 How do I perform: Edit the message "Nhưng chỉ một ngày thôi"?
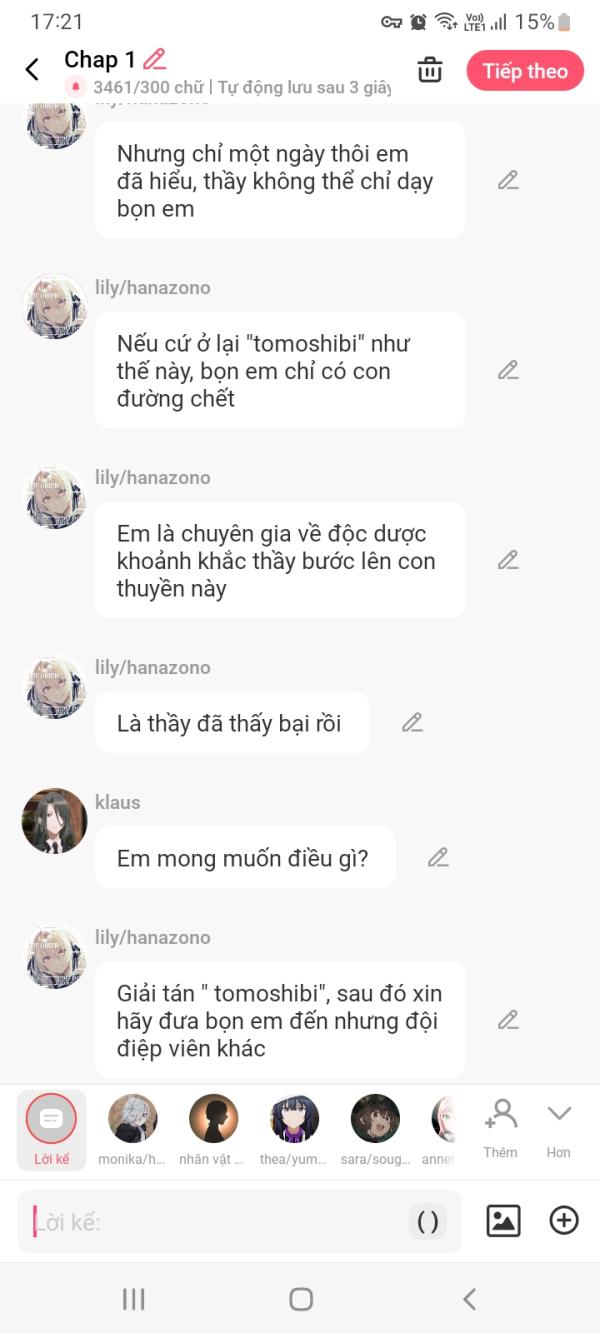(x=508, y=180)
